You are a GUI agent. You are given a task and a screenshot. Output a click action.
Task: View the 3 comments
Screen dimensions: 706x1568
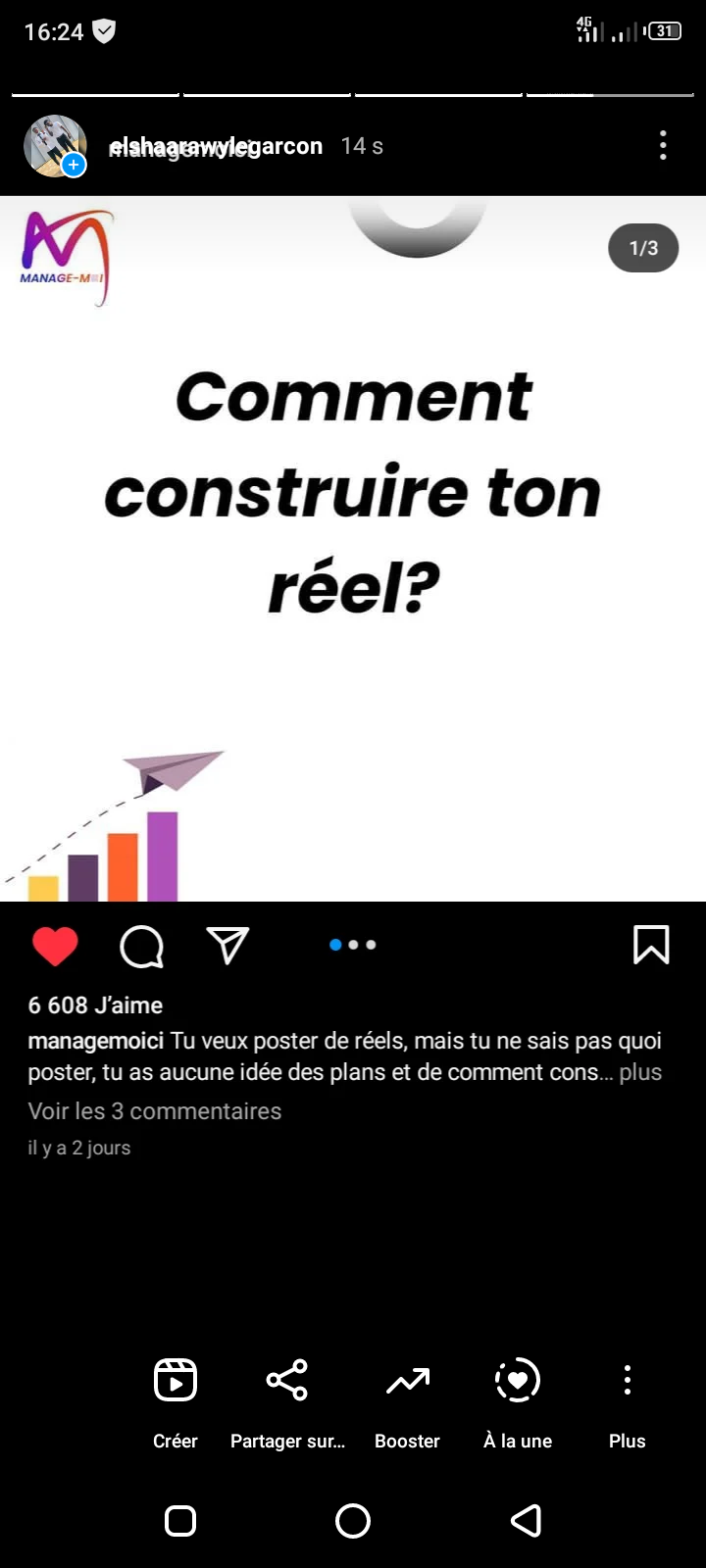pyautogui.click(x=155, y=1111)
